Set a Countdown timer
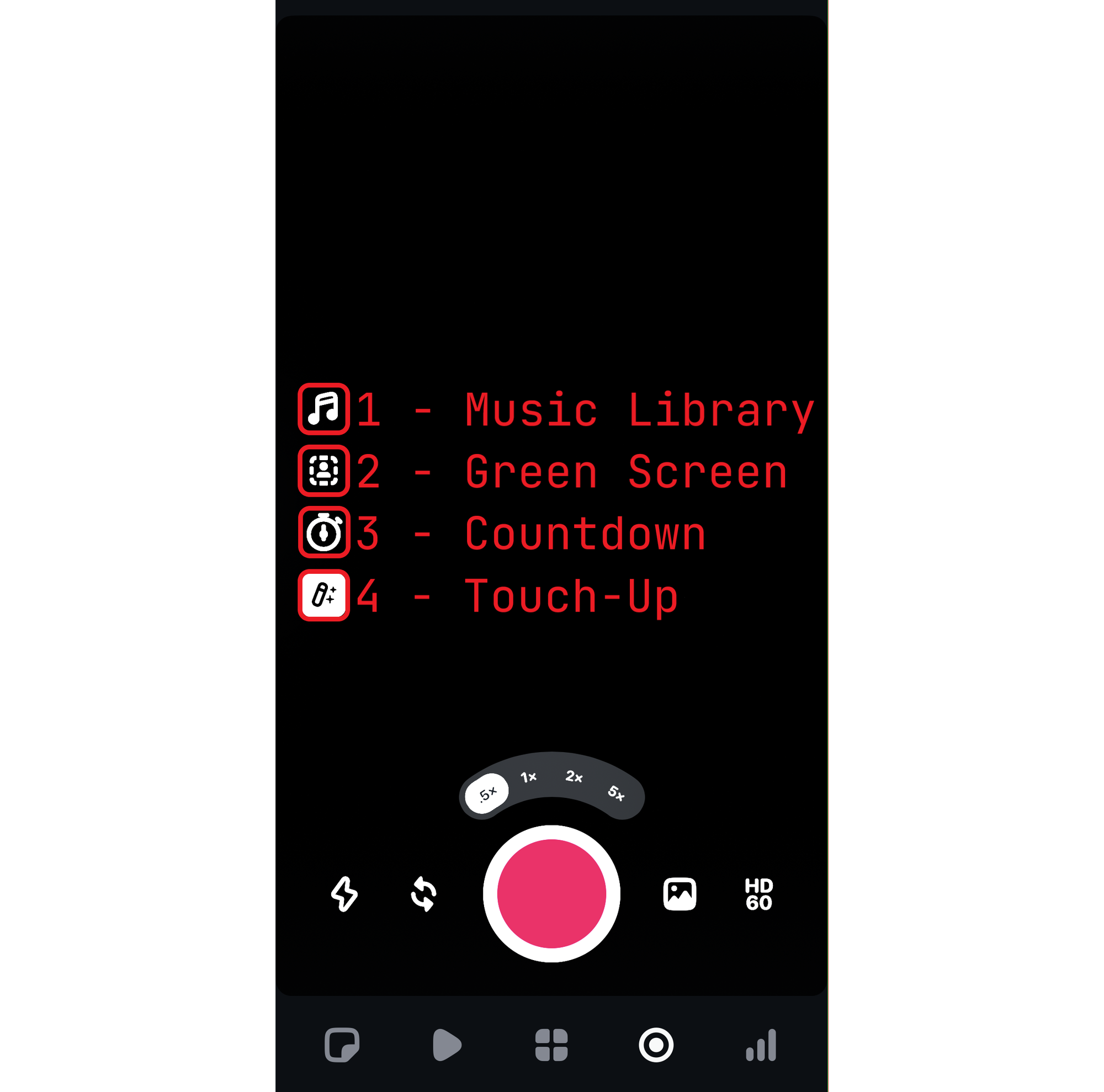The width and height of the screenshot is (1104, 1092). tap(323, 532)
